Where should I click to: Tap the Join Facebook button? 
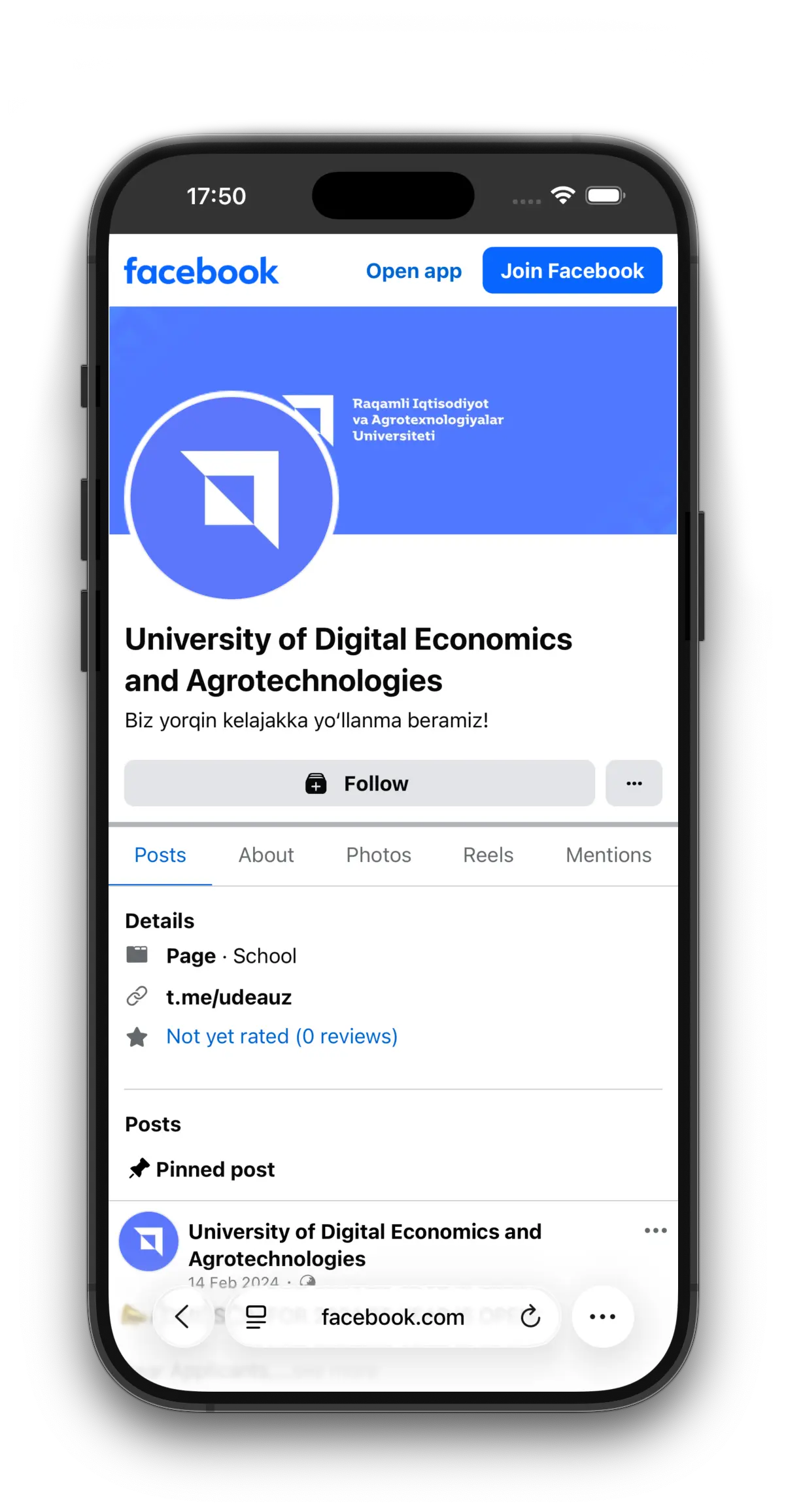point(572,270)
